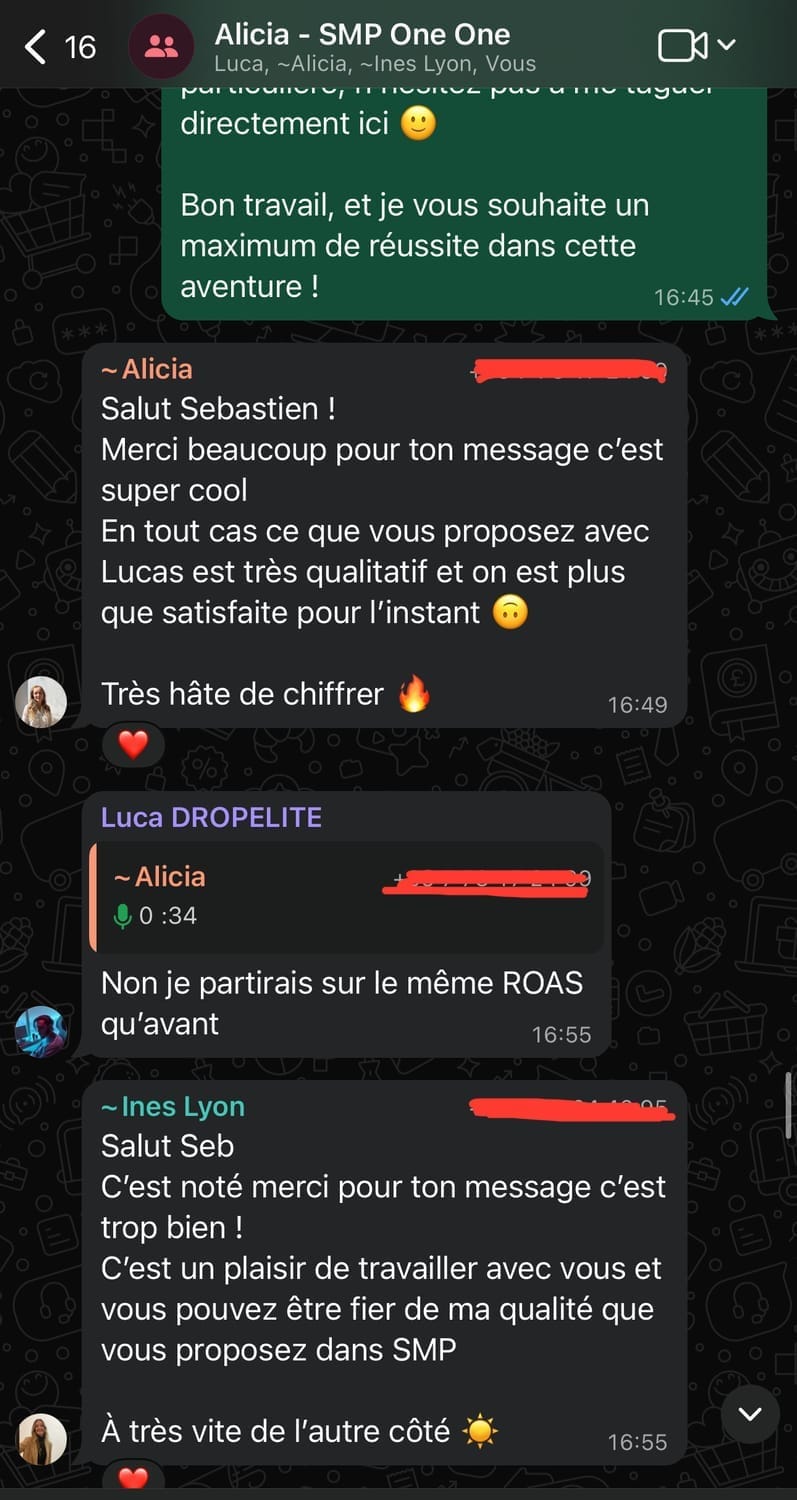Screen dimensions: 797x1500
Task: View heart reaction under Alicia's message
Action: pos(133,744)
